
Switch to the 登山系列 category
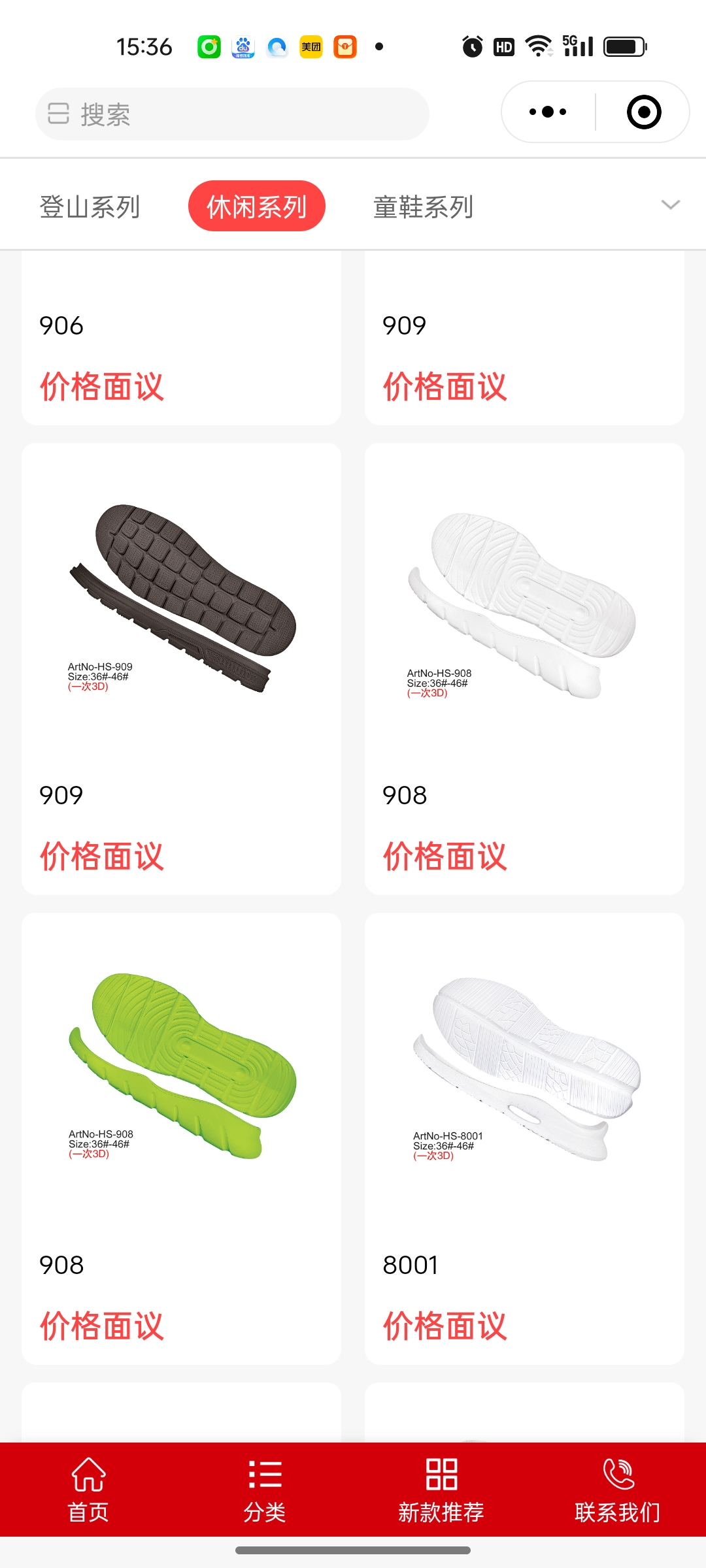tap(90, 207)
